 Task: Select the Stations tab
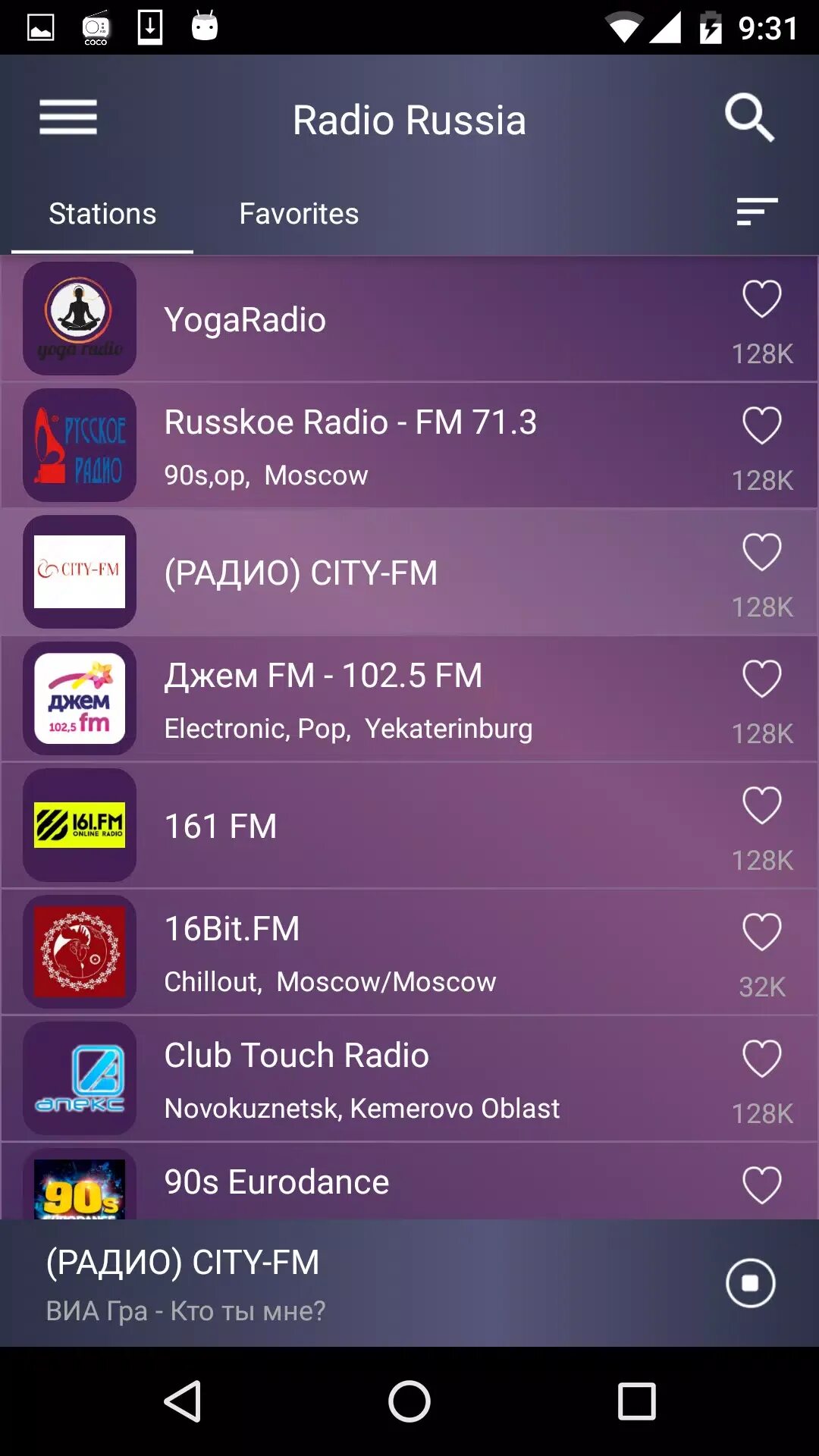[102, 213]
